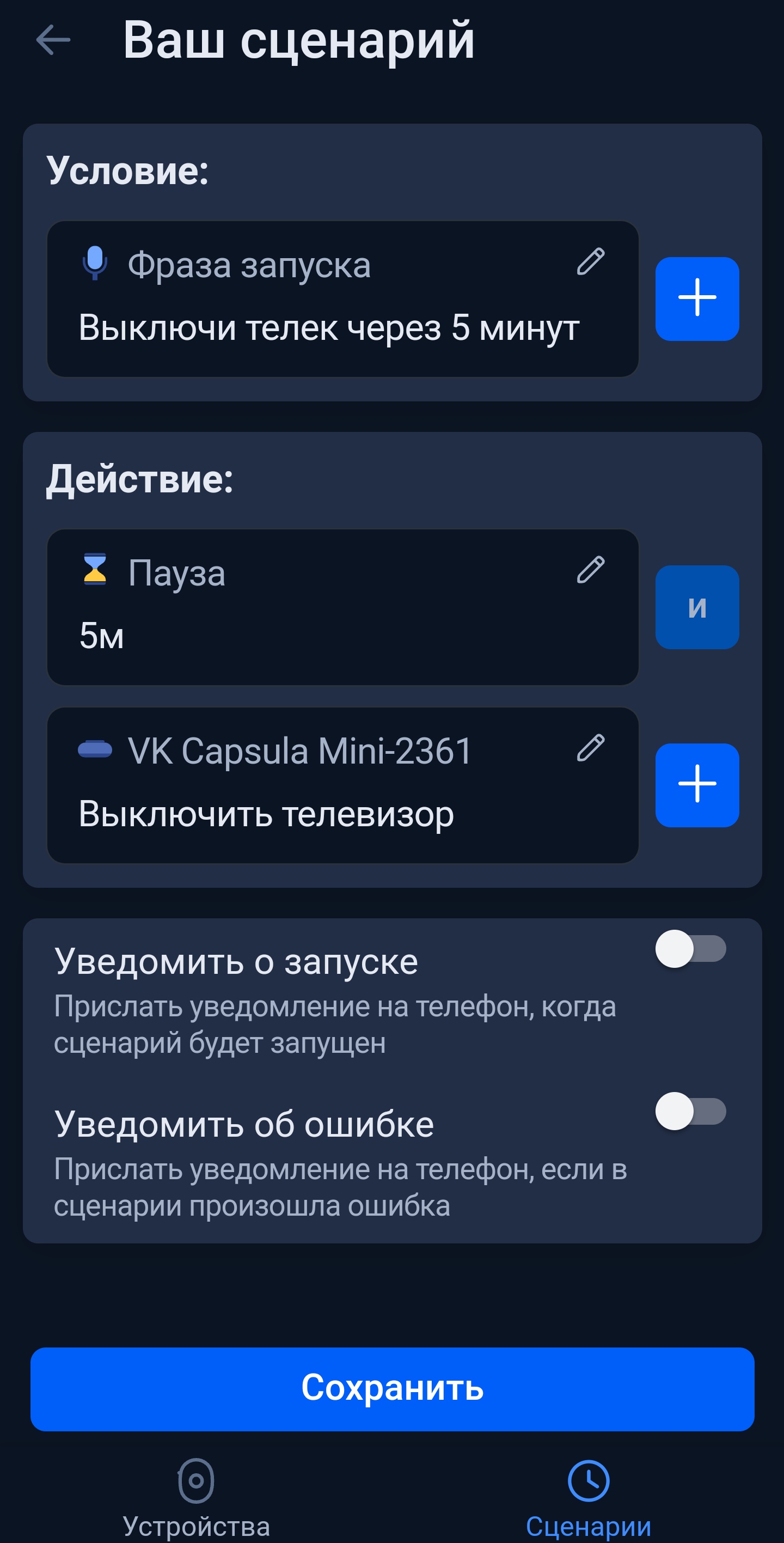Save the scenario with Сохранить

tap(391, 1388)
